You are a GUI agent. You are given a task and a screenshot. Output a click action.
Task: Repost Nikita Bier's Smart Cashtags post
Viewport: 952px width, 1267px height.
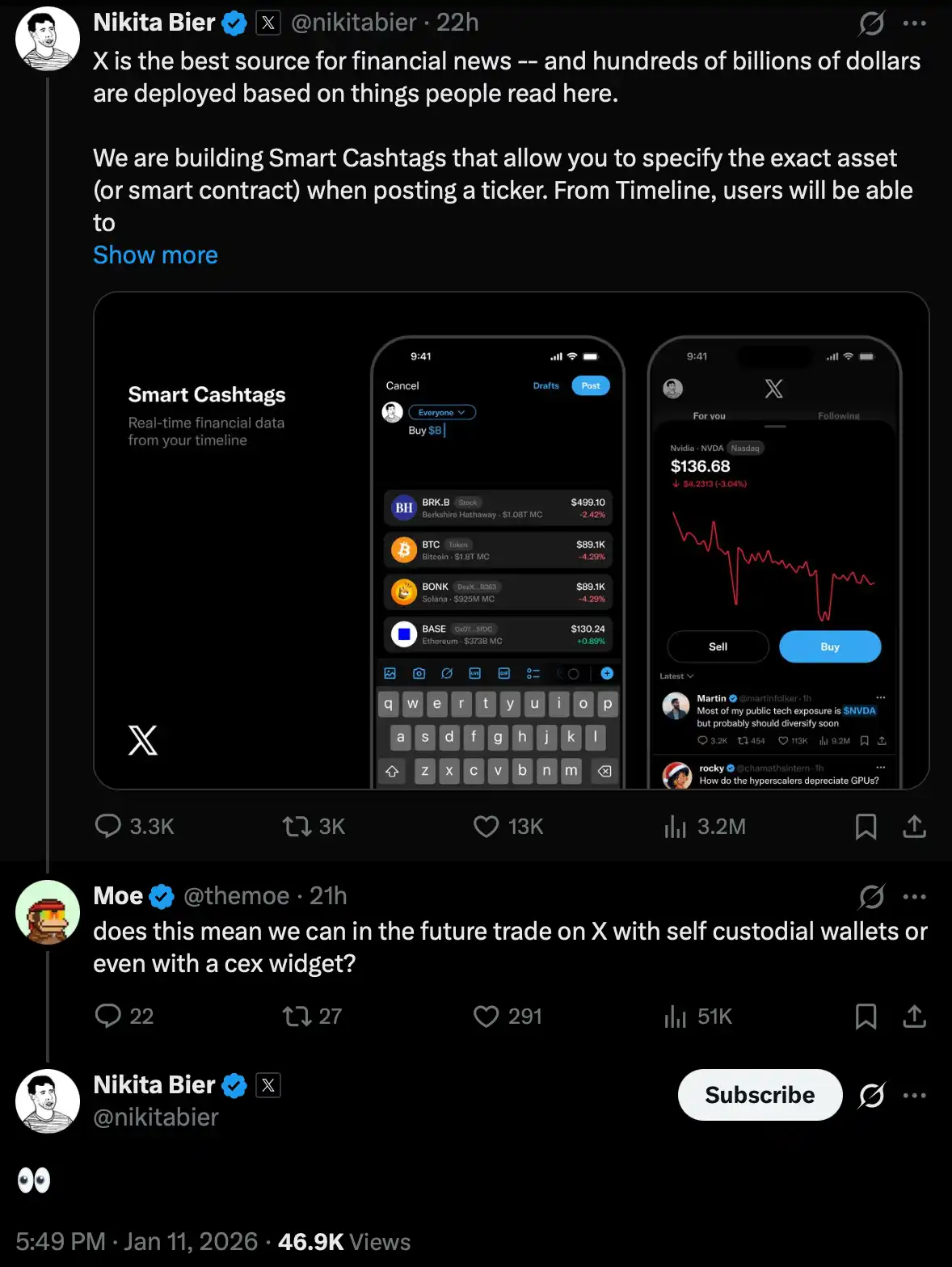pos(297,826)
